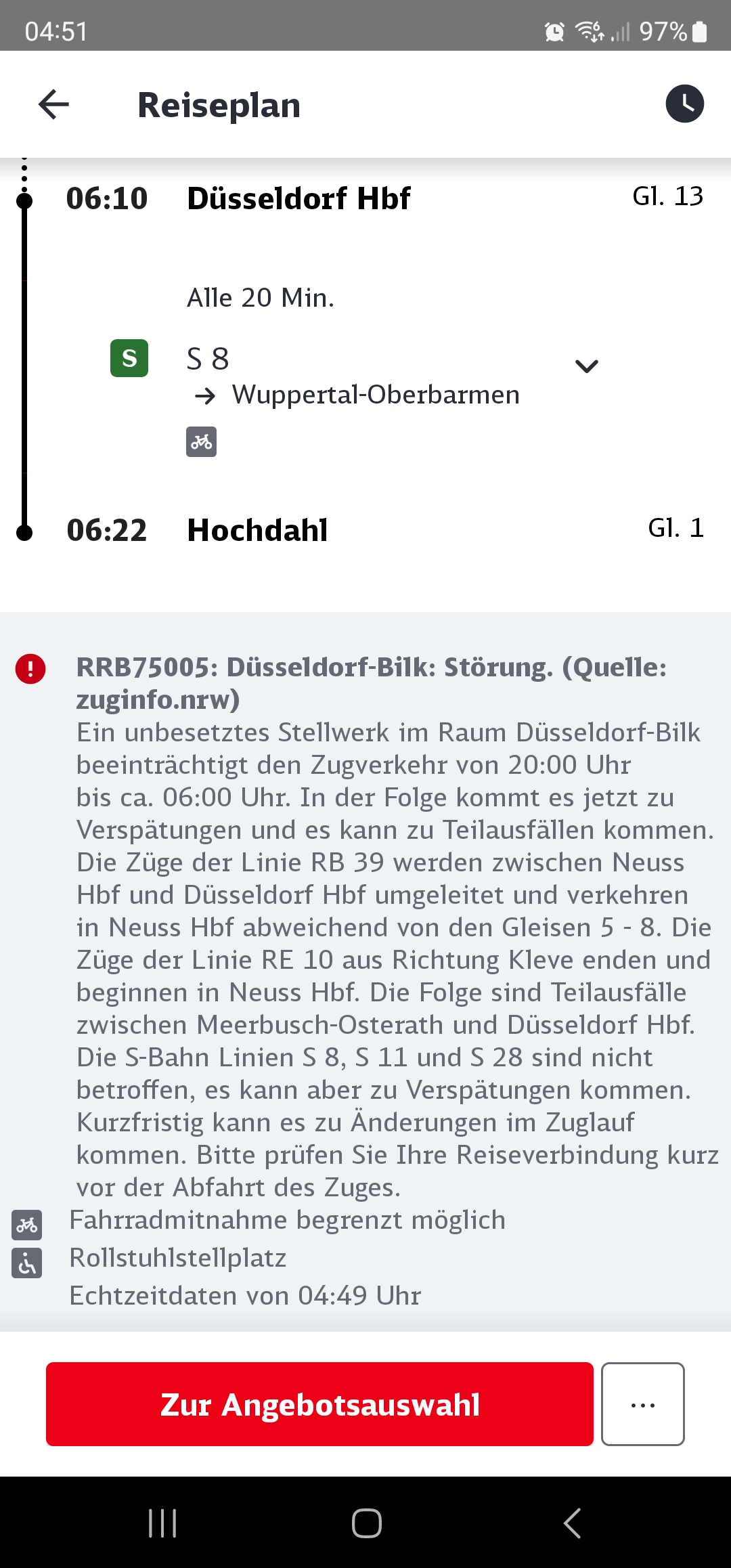This screenshot has width=731, height=1568.
Task: Open recent apps from the navigation bar
Action: click(x=162, y=1523)
